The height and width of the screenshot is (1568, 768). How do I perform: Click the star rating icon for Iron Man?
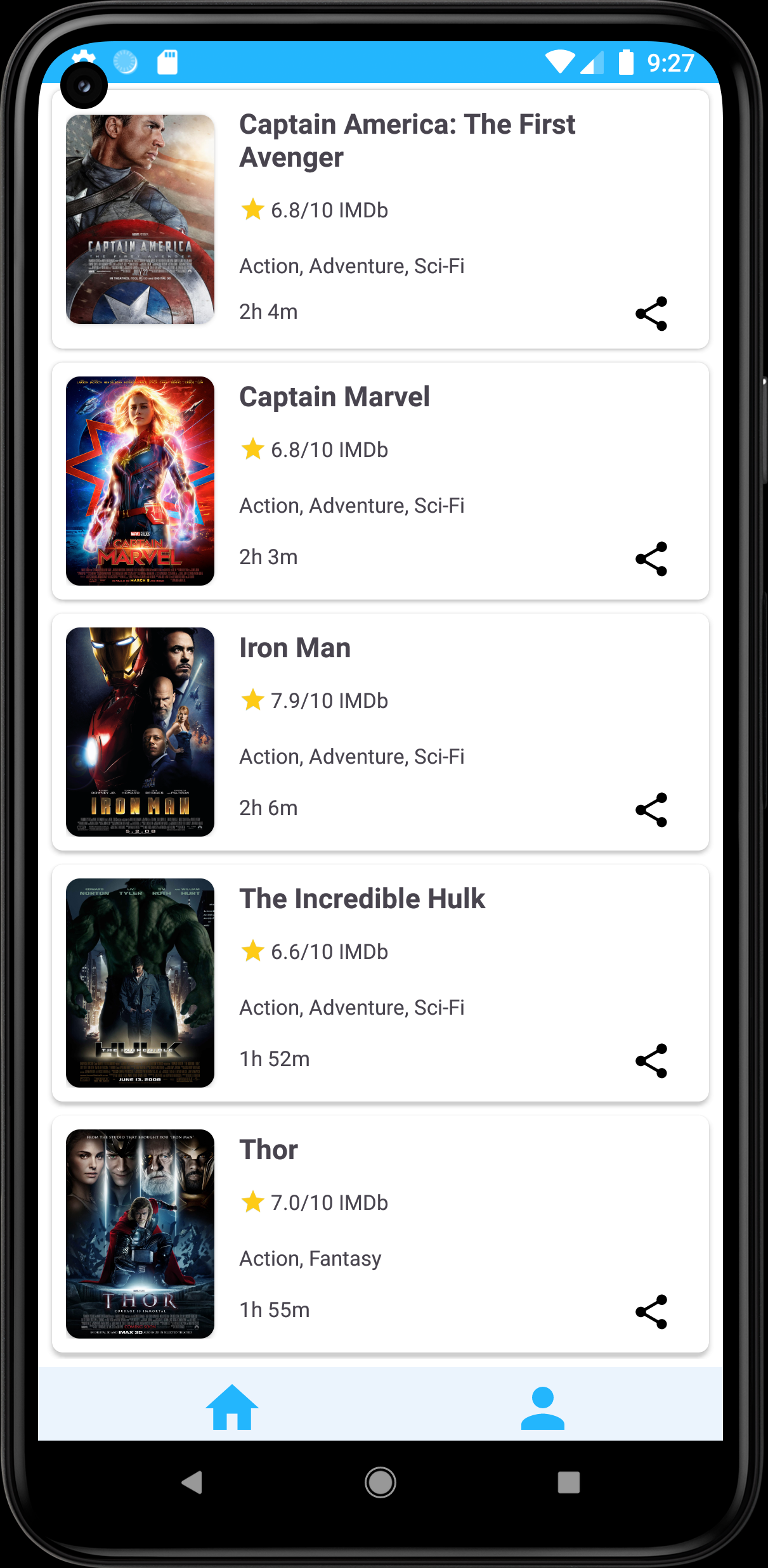pos(252,701)
